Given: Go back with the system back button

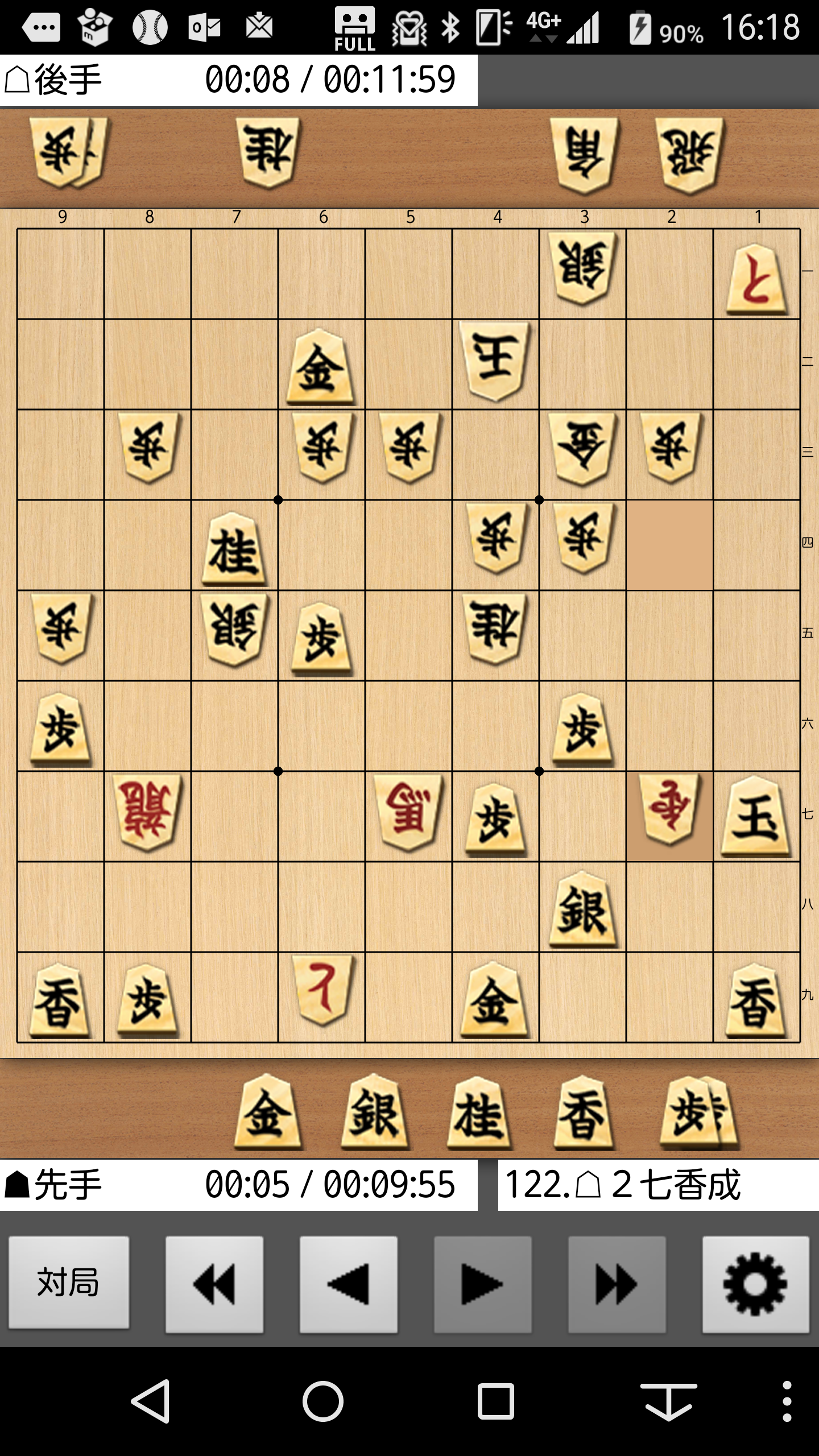Looking at the screenshot, I should pyautogui.click(x=151, y=1401).
